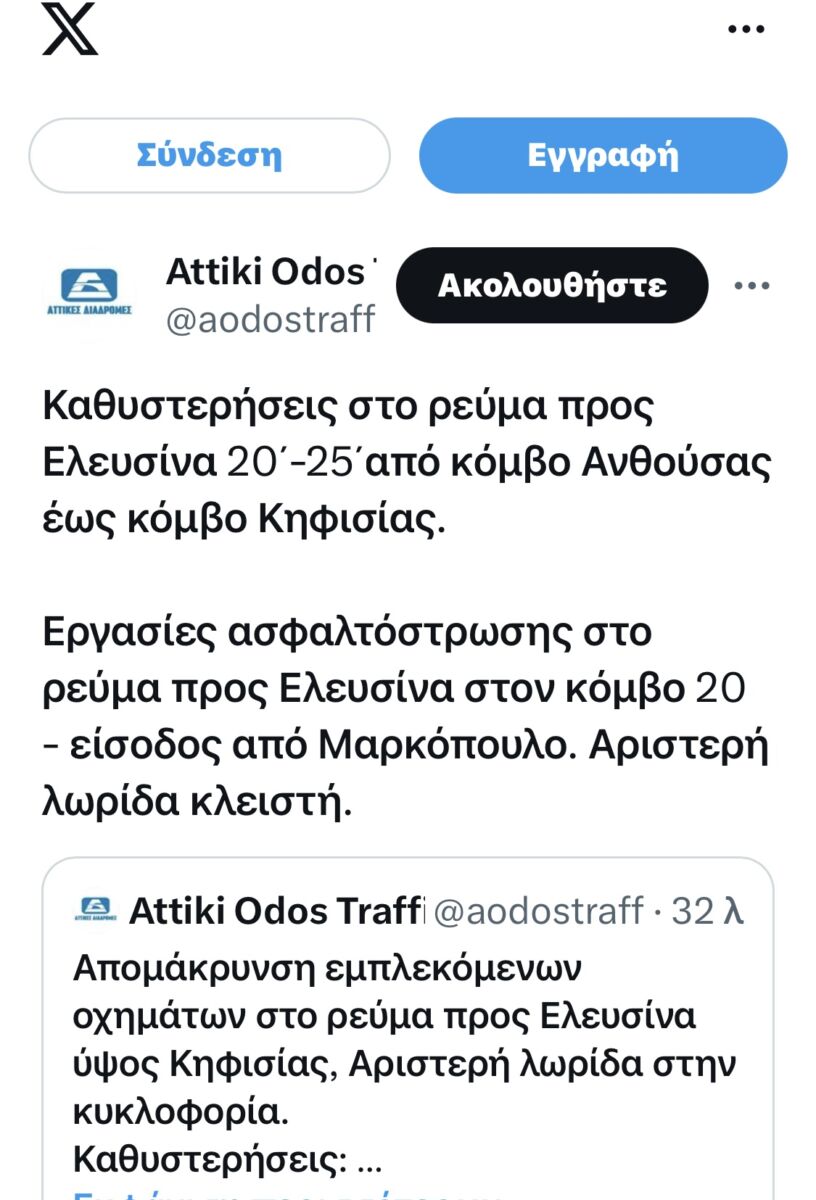Open the post's more options menu
Viewport: 816px width, 1200px height.
(x=751, y=286)
